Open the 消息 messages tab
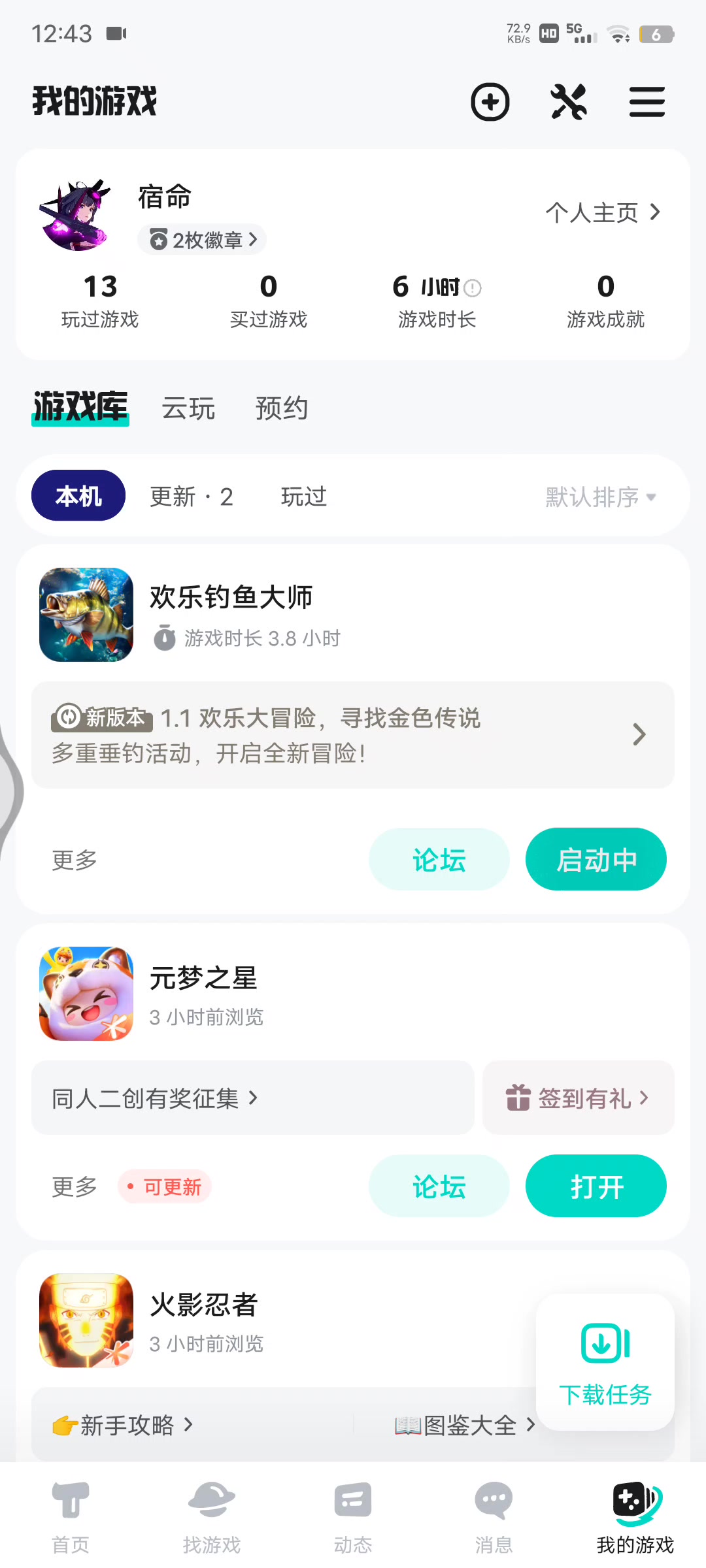 (x=494, y=1517)
